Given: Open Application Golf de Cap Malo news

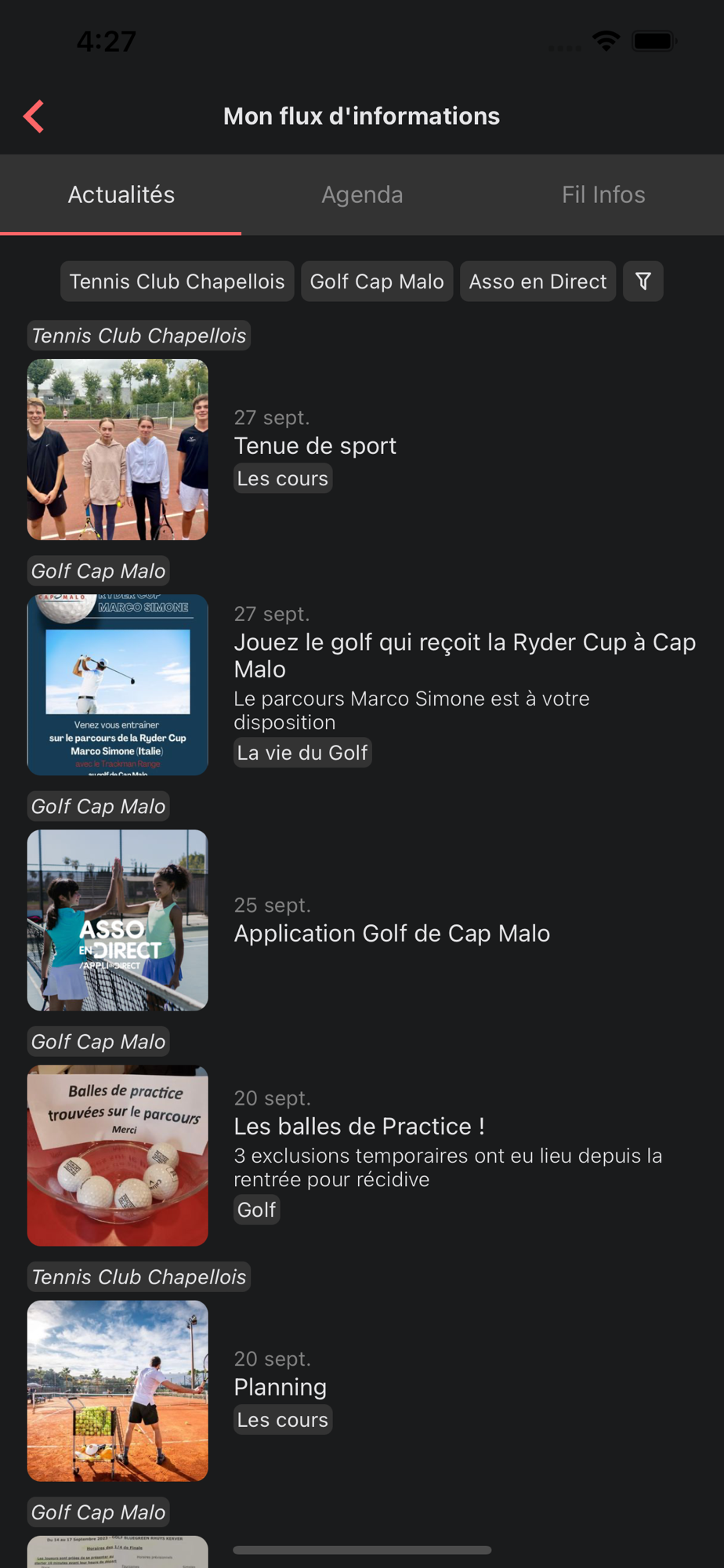Looking at the screenshot, I should 392,933.
